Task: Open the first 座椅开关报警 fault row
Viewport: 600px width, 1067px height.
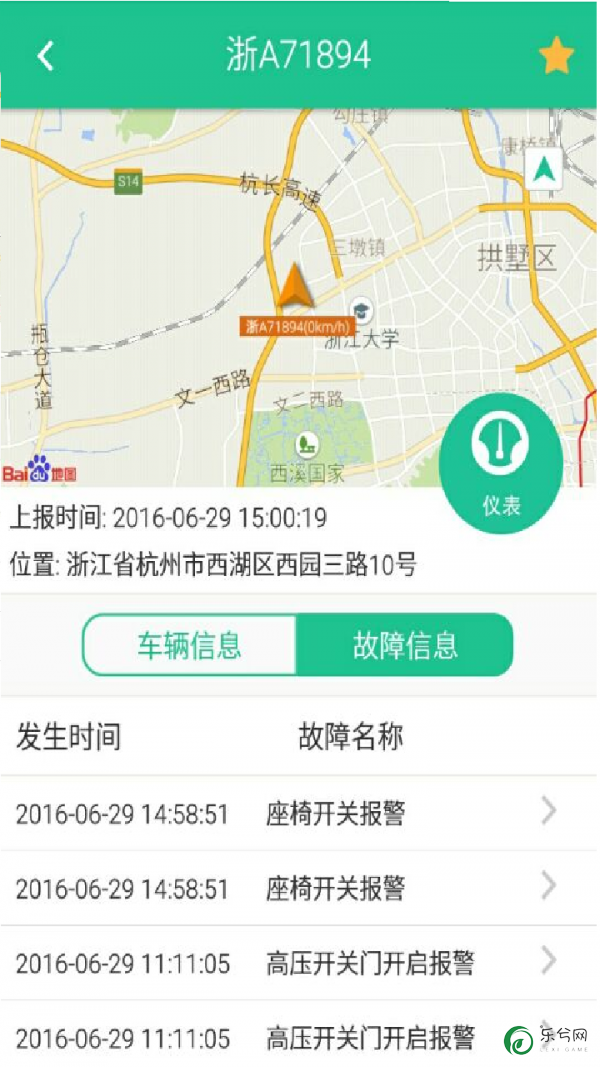Action: 299,813
